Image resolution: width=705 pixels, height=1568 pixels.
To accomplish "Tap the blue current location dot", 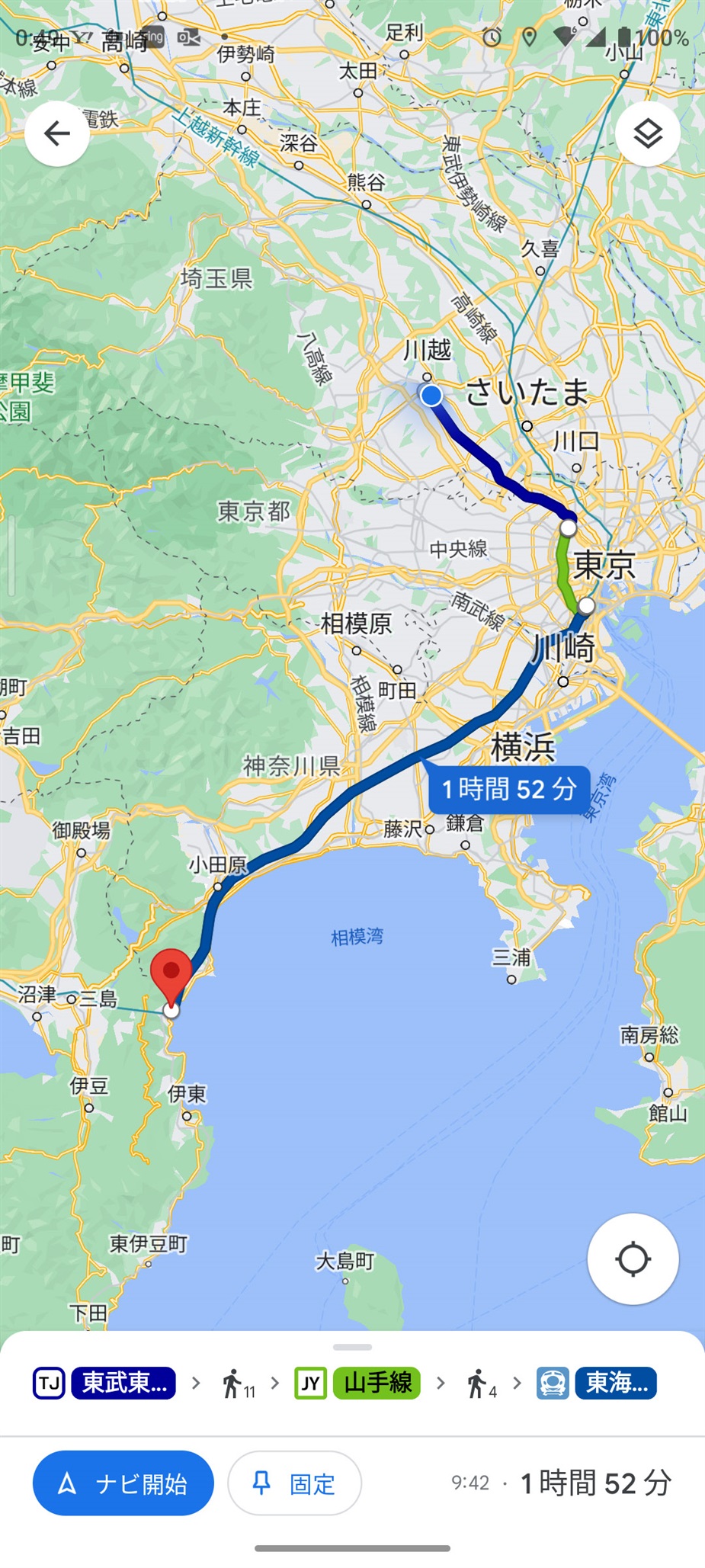I will click(431, 396).
